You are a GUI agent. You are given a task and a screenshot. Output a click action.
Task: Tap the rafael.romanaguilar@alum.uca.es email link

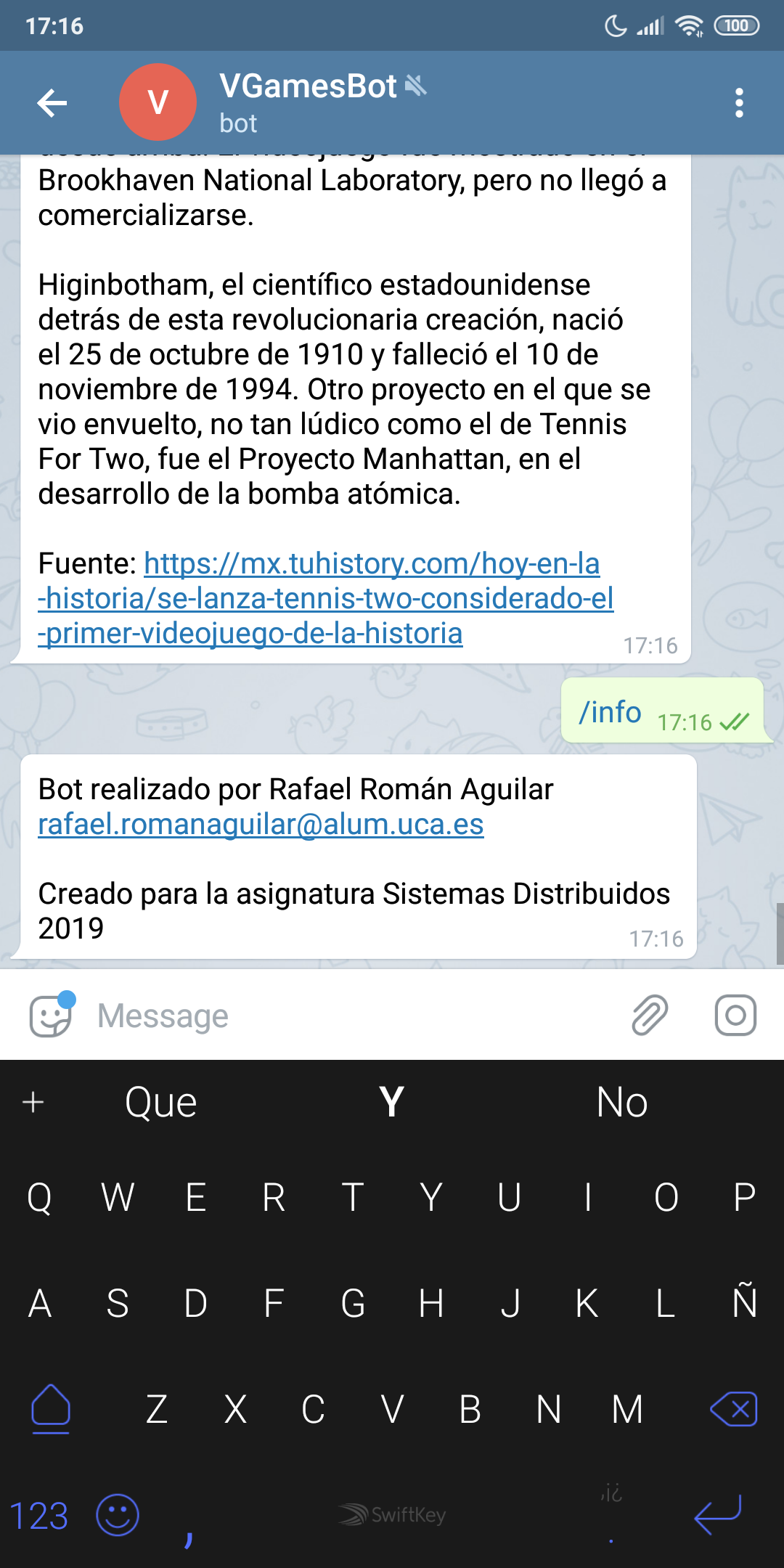click(261, 825)
